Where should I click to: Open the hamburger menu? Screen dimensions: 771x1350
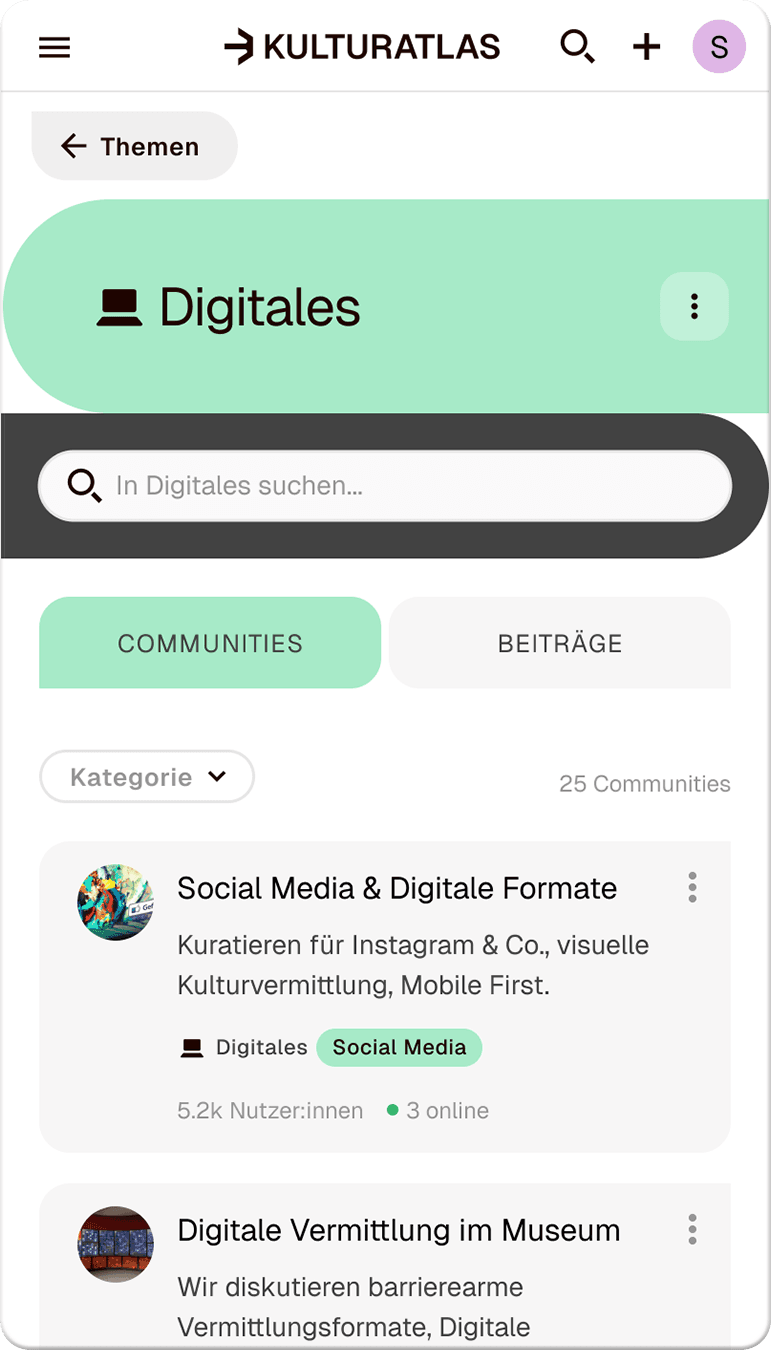click(54, 46)
